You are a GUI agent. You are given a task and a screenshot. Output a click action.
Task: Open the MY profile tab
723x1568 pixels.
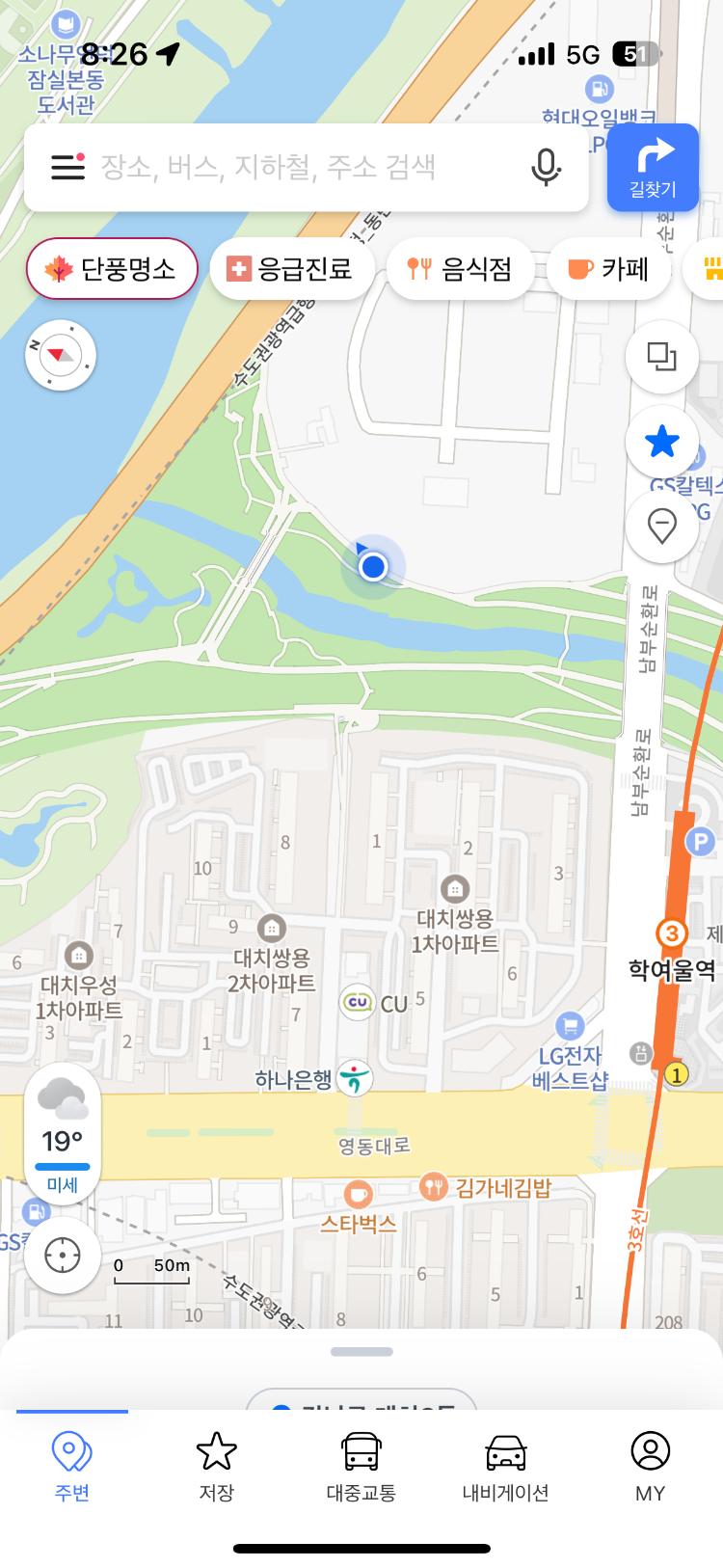click(650, 1466)
